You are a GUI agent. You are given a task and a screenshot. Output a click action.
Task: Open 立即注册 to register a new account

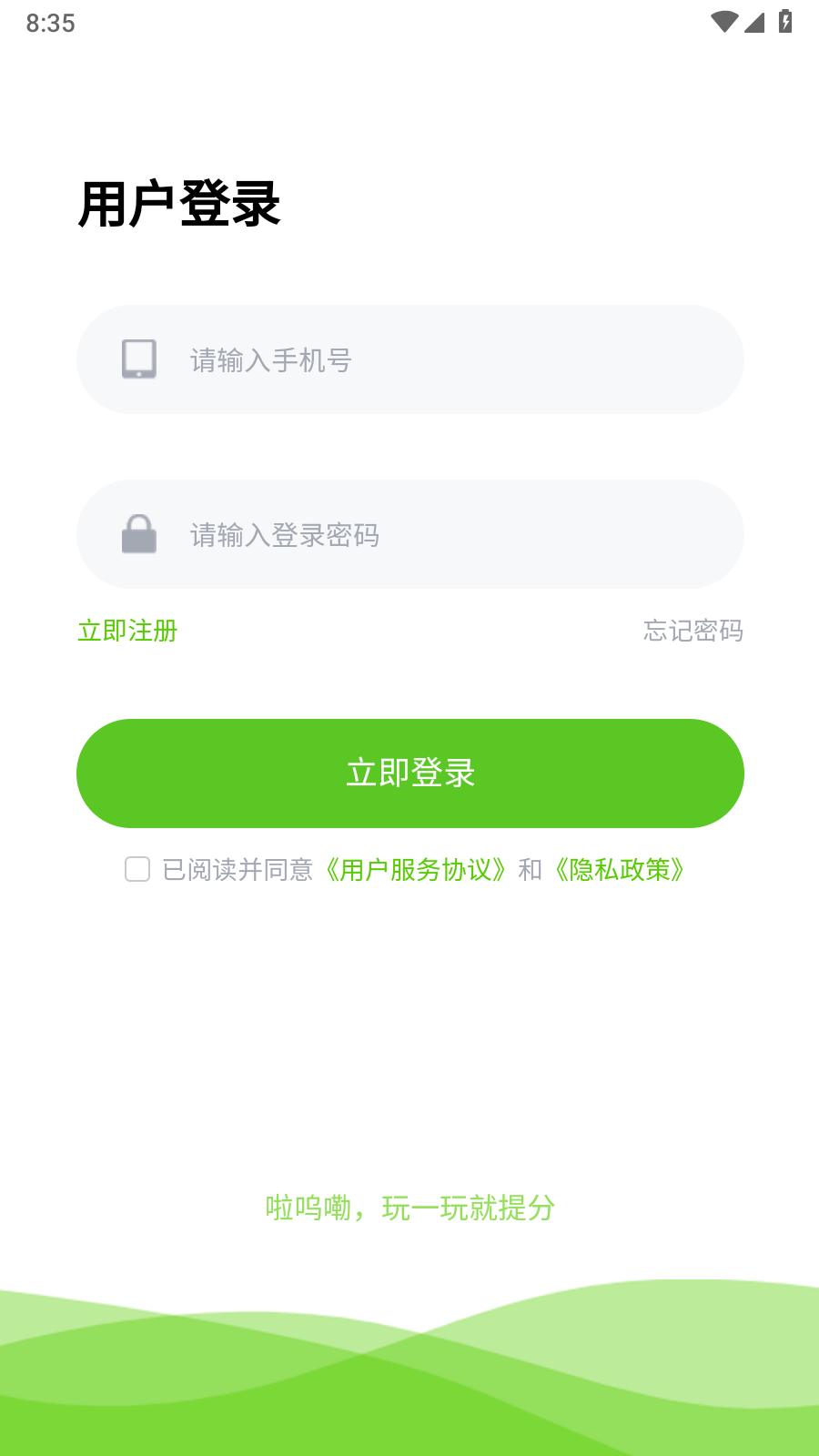pyautogui.click(x=127, y=631)
